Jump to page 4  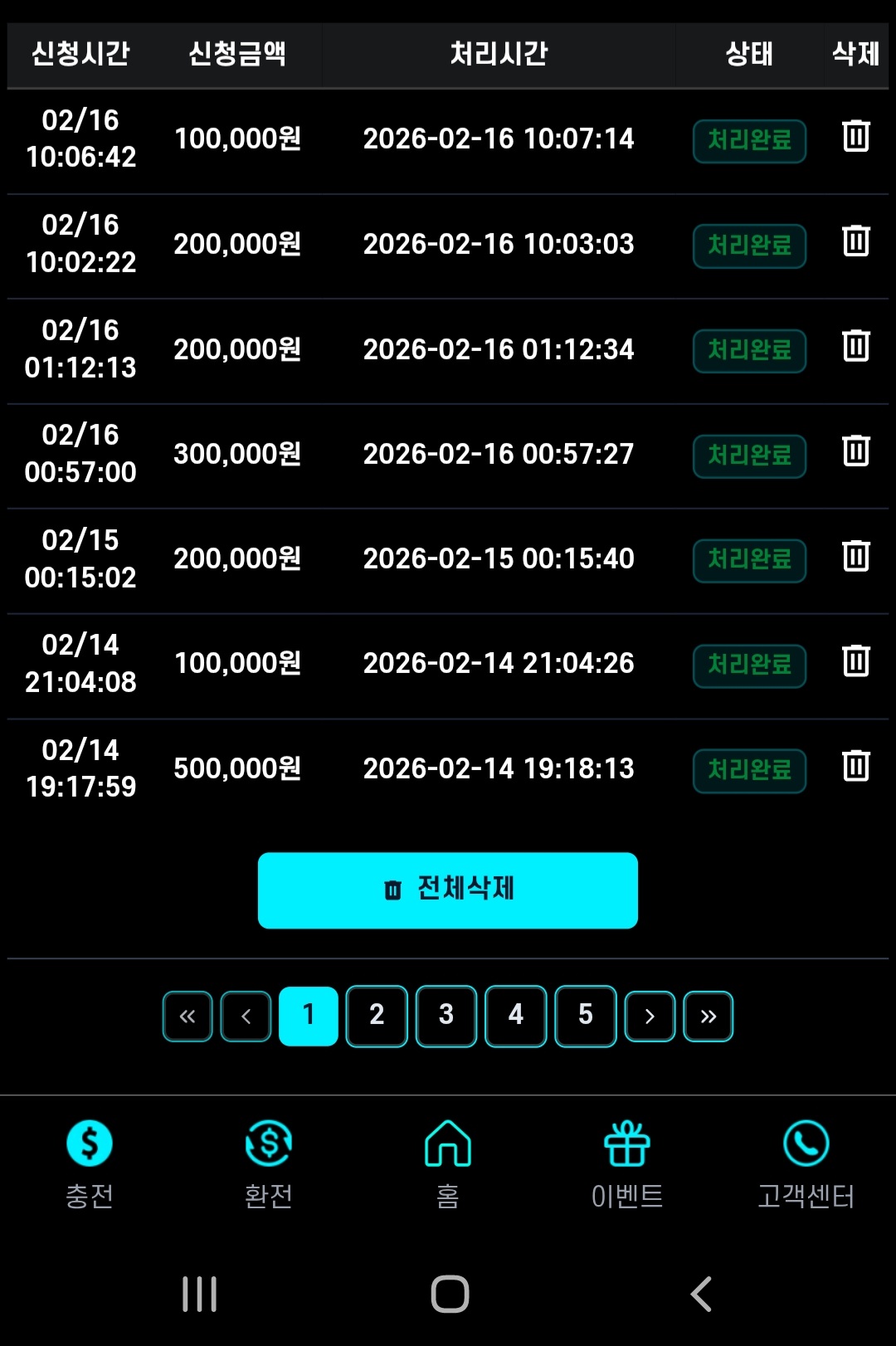click(516, 1016)
